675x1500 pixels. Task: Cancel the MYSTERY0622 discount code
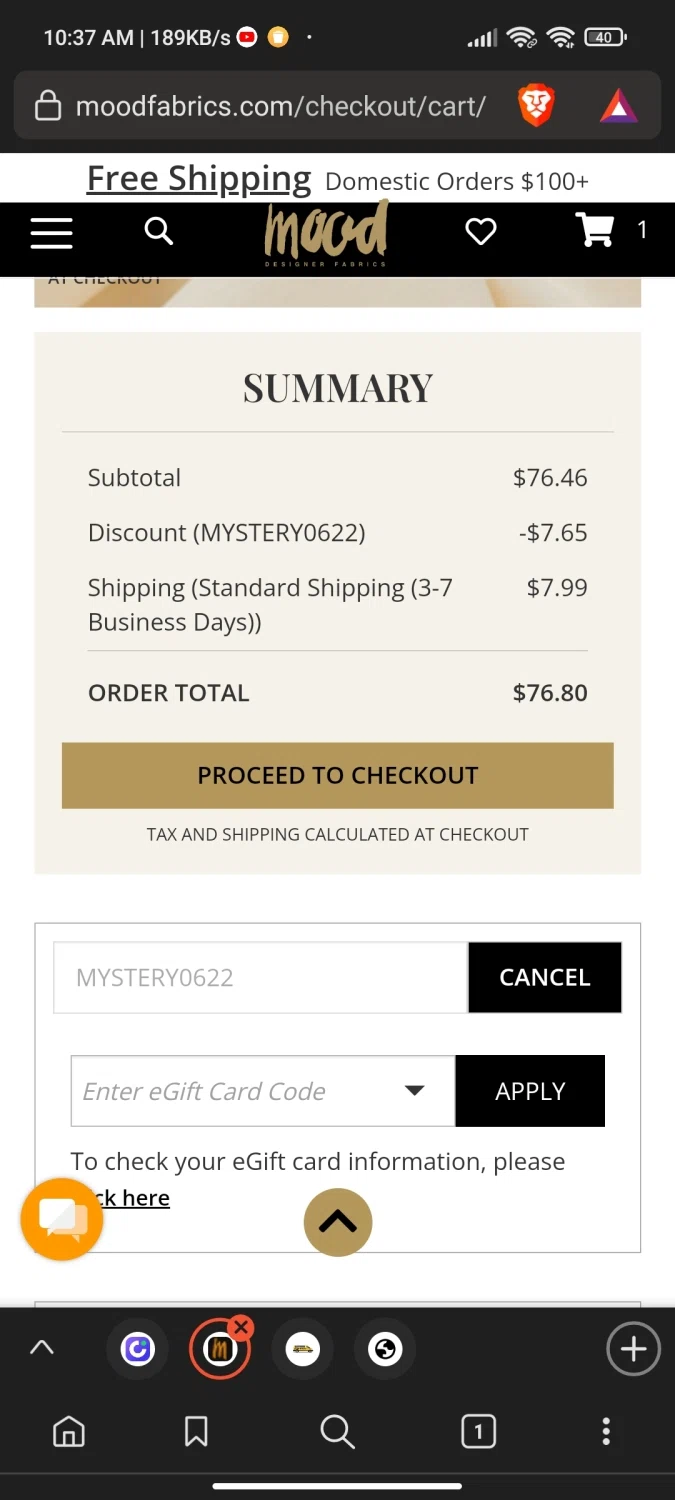[544, 977]
